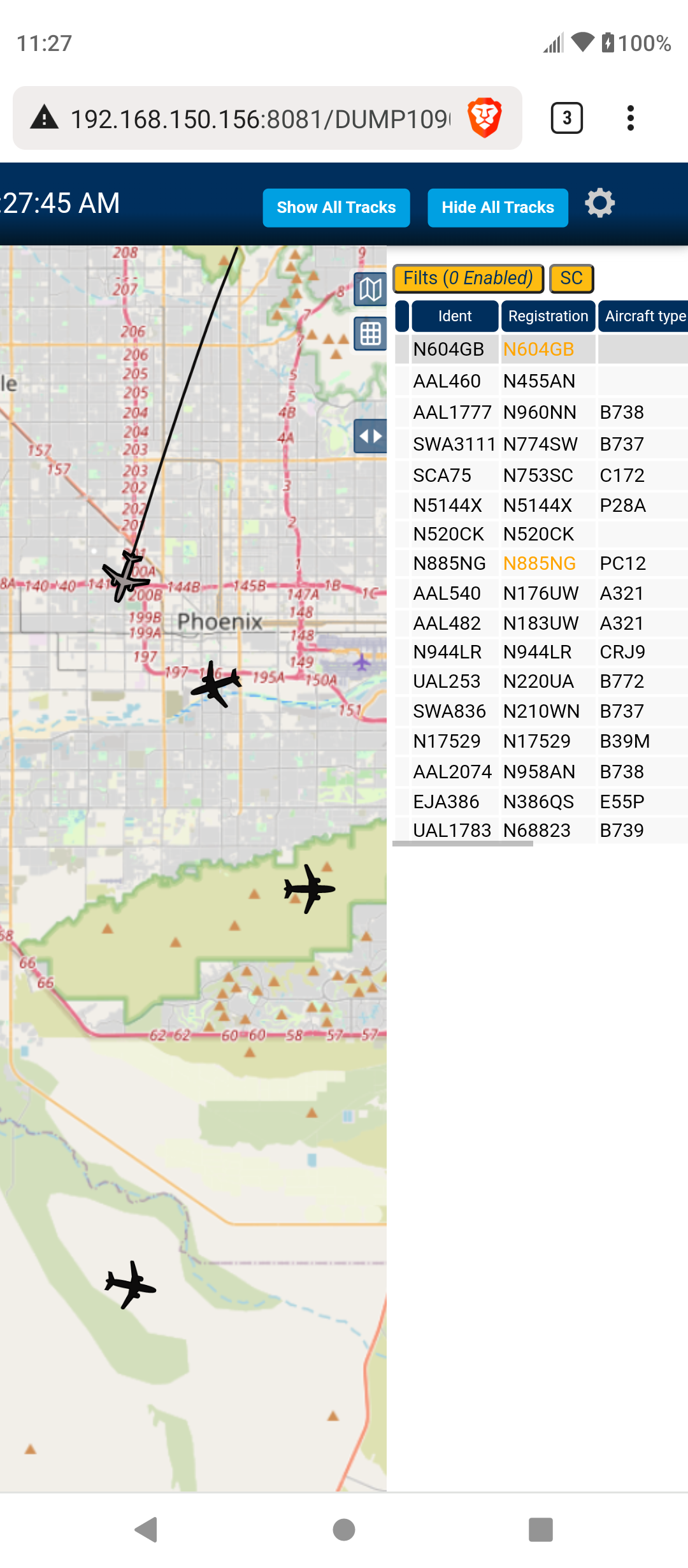Tap Hide All Tracks button
Viewport: 688px width, 1568px height.
coord(498,208)
